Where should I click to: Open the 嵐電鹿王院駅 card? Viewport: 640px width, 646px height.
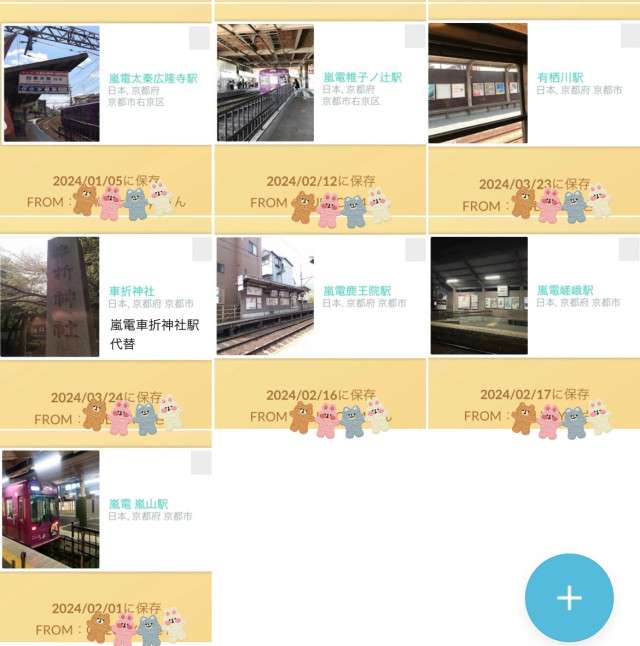click(x=357, y=291)
